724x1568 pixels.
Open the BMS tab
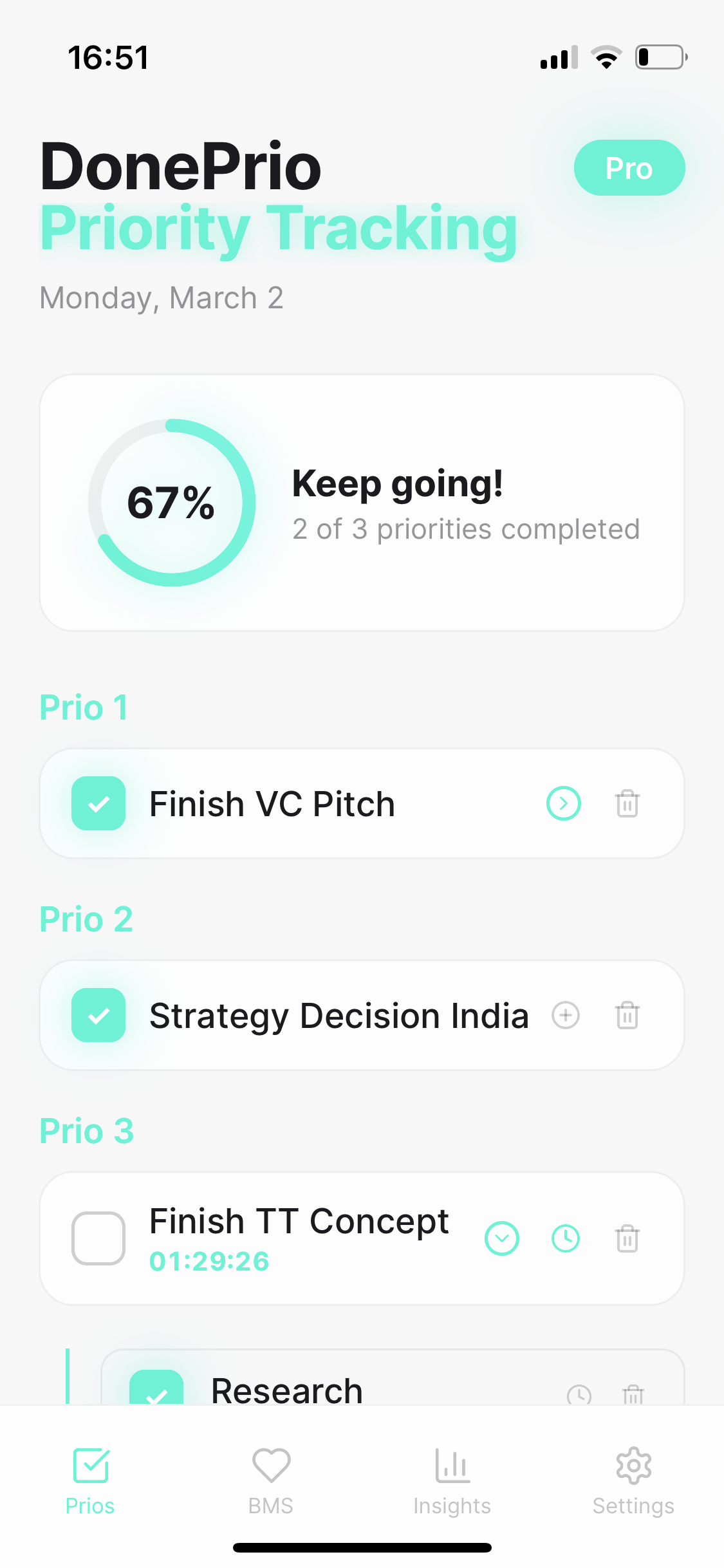pyautogui.click(x=271, y=1480)
